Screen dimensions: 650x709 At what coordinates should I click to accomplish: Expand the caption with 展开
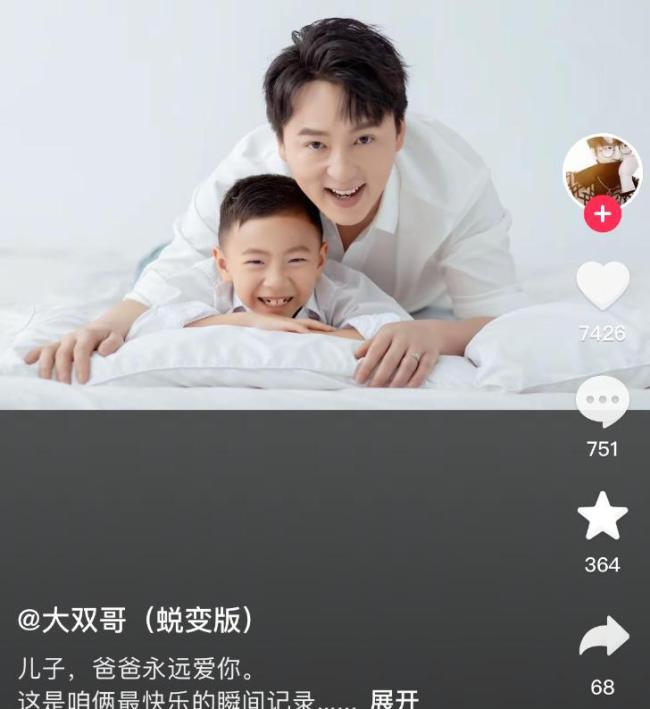394,698
